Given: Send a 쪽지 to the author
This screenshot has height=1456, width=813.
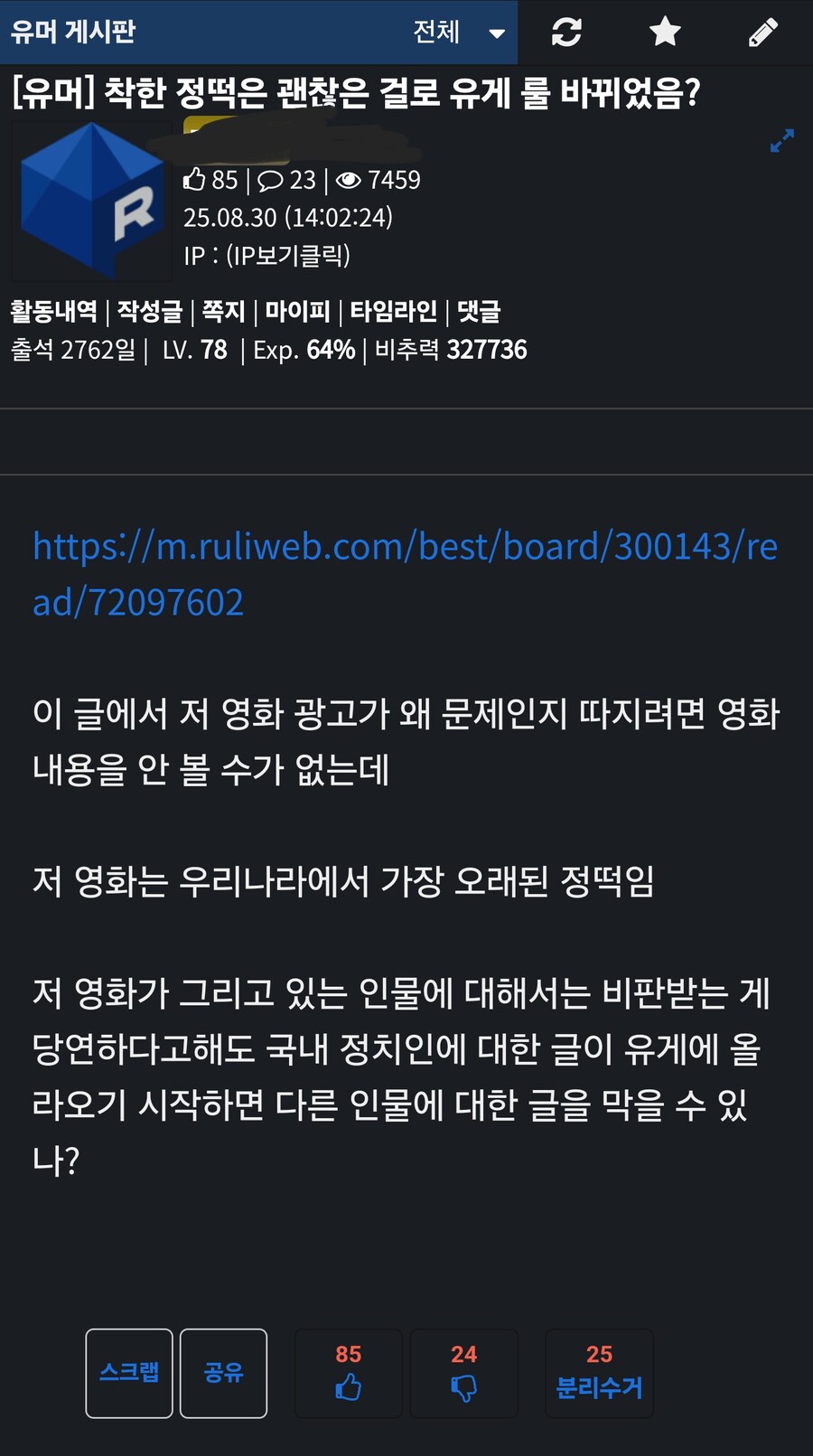Looking at the screenshot, I should pyautogui.click(x=223, y=312).
